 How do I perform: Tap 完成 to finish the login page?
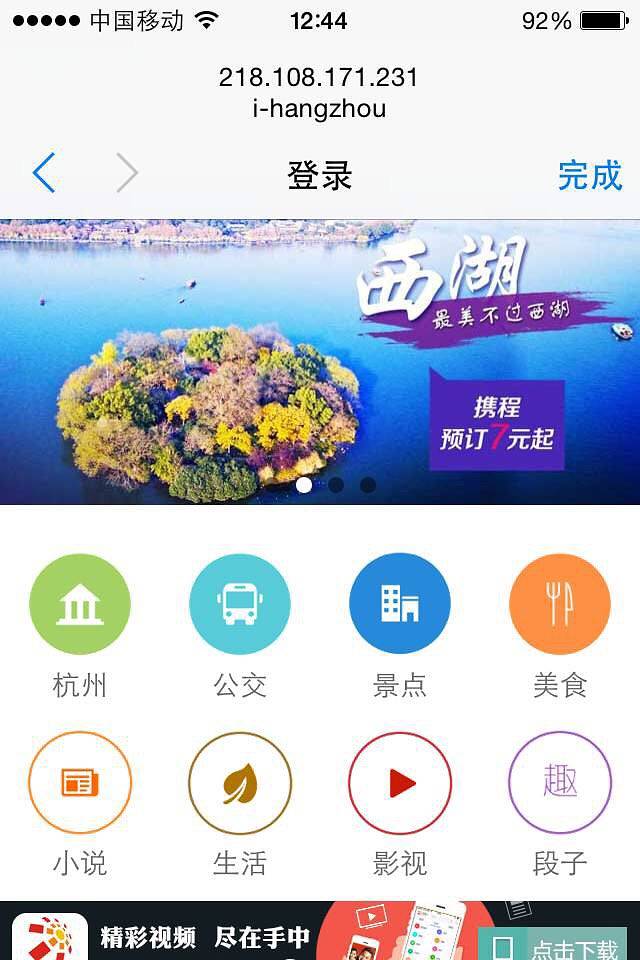(590, 175)
